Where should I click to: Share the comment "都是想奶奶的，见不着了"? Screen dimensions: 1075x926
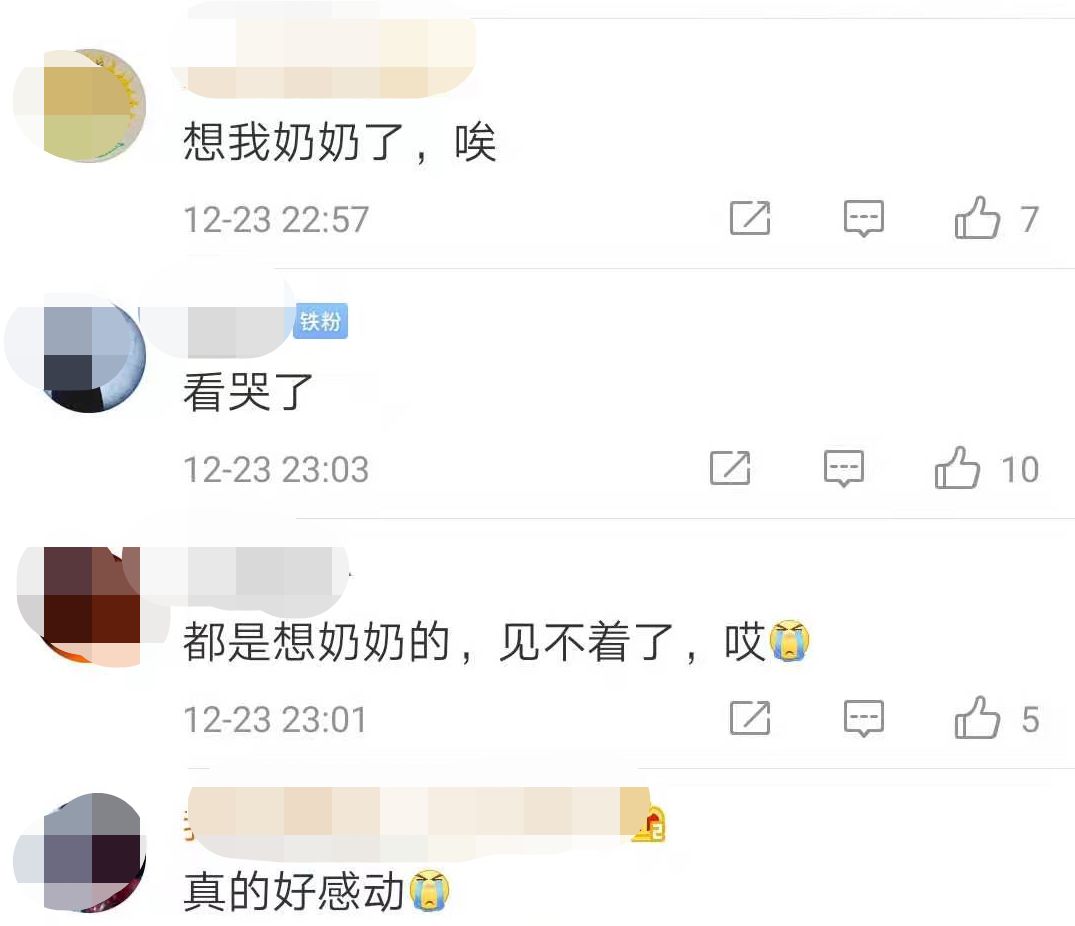(x=750, y=718)
